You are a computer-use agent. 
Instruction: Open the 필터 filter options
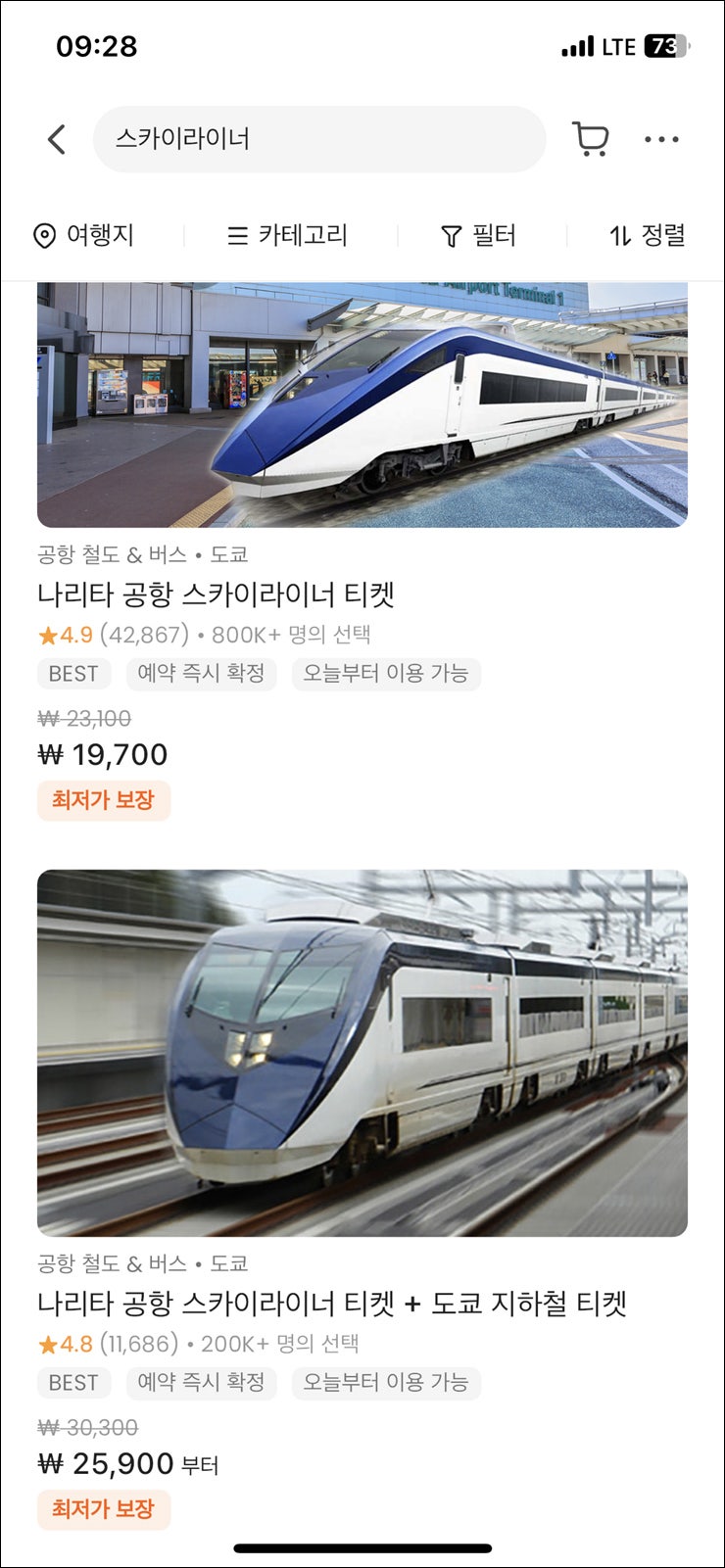pos(478,235)
